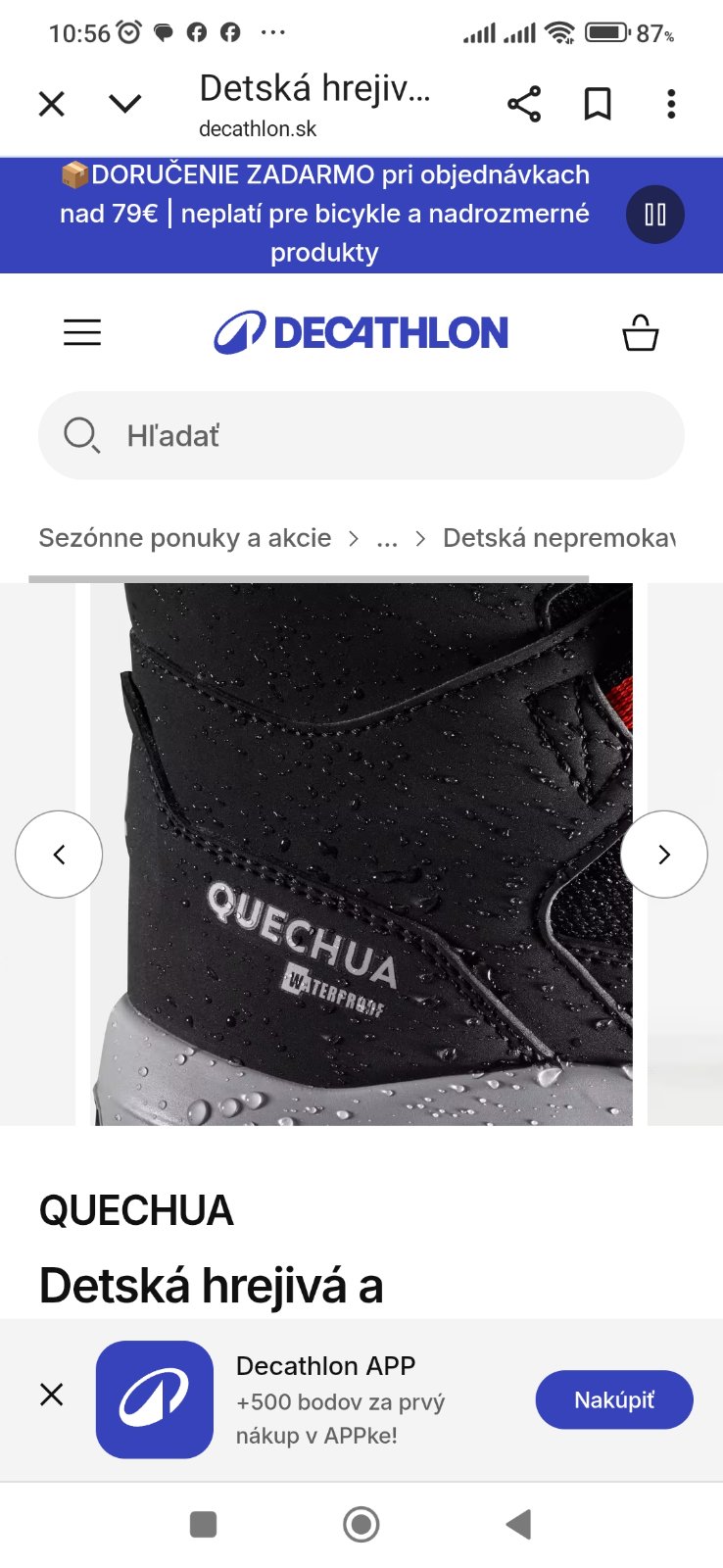
Task: Open the system recent apps view
Action: (x=203, y=1524)
